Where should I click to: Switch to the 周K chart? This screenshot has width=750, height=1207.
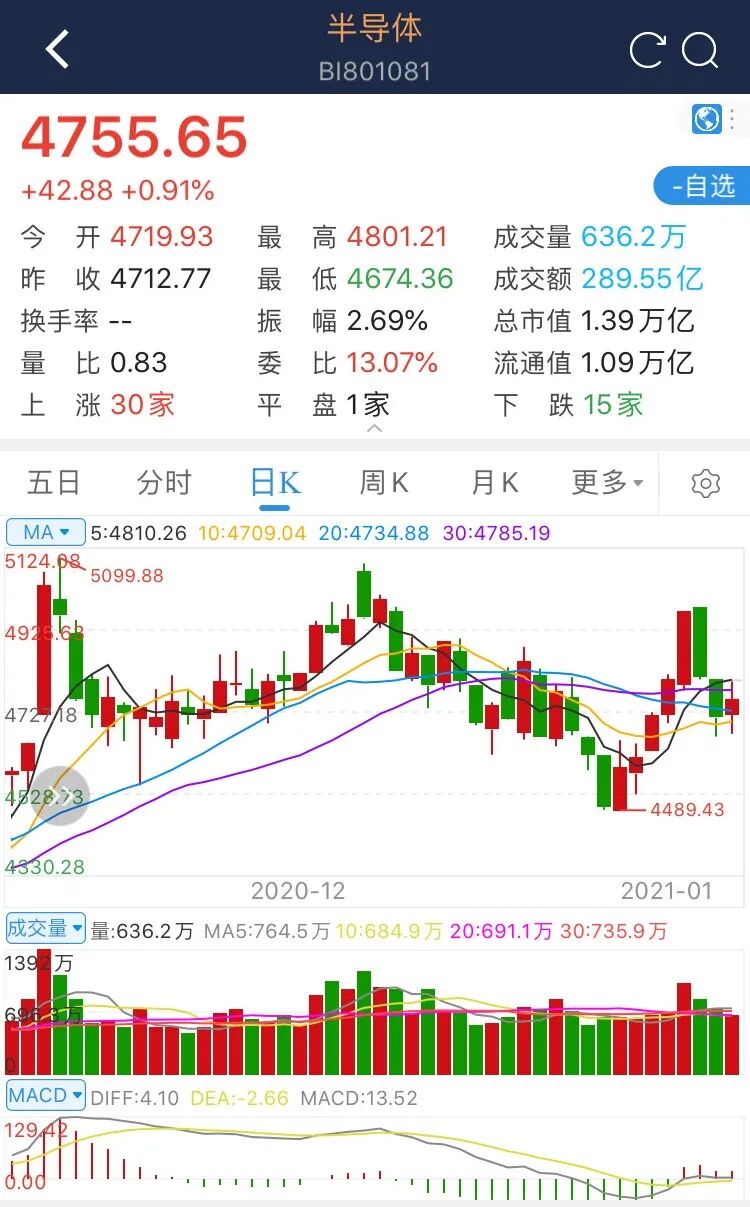385,483
